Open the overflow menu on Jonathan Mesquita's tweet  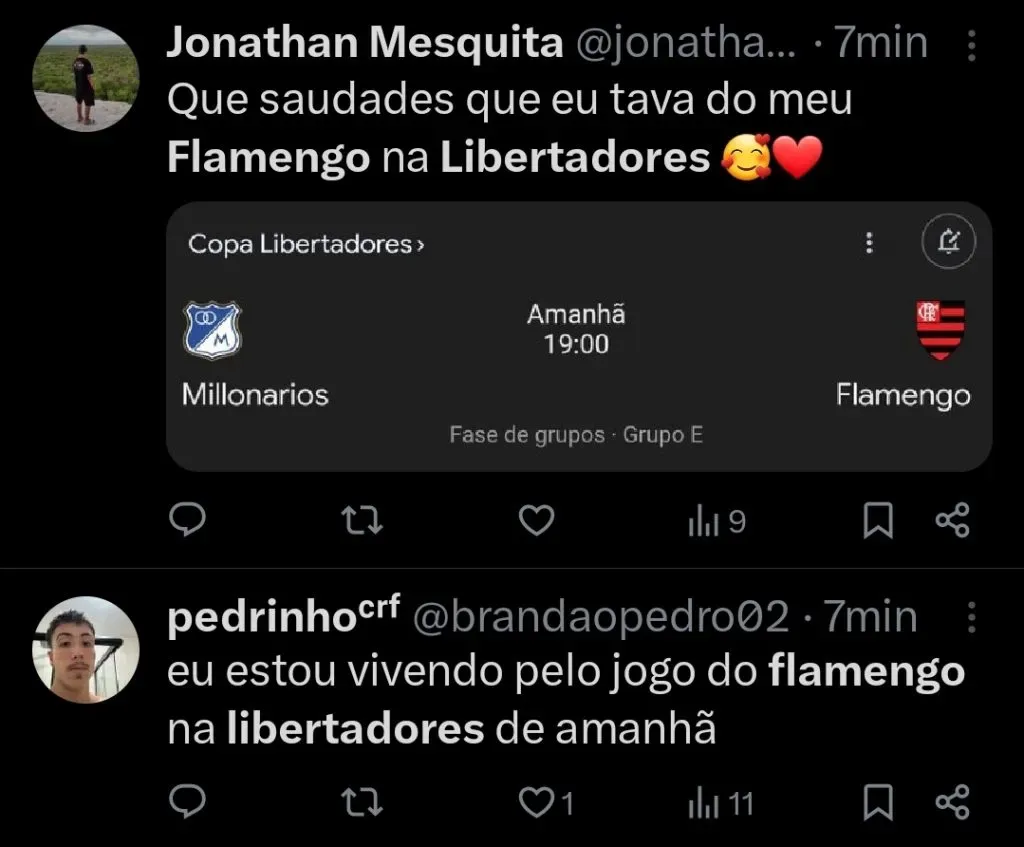969,45
